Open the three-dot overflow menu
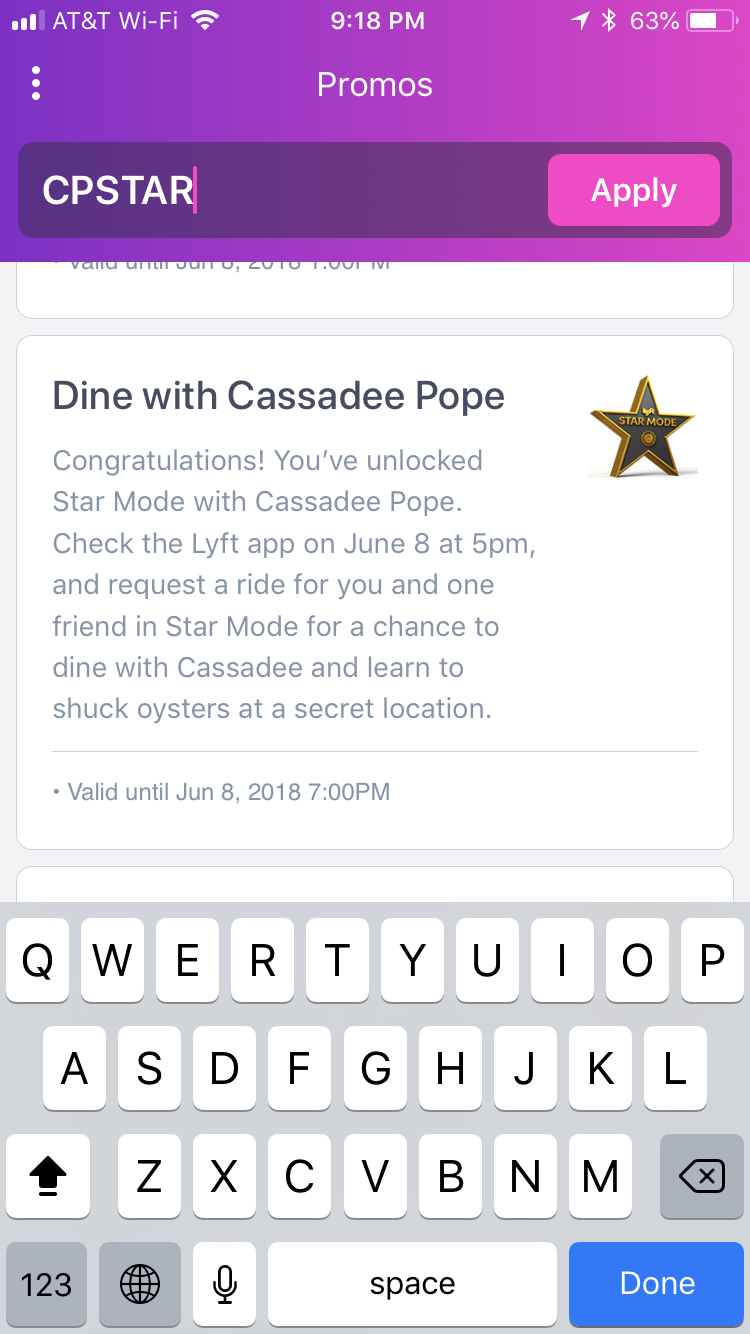The height and width of the screenshot is (1334, 750). [x=36, y=84]
